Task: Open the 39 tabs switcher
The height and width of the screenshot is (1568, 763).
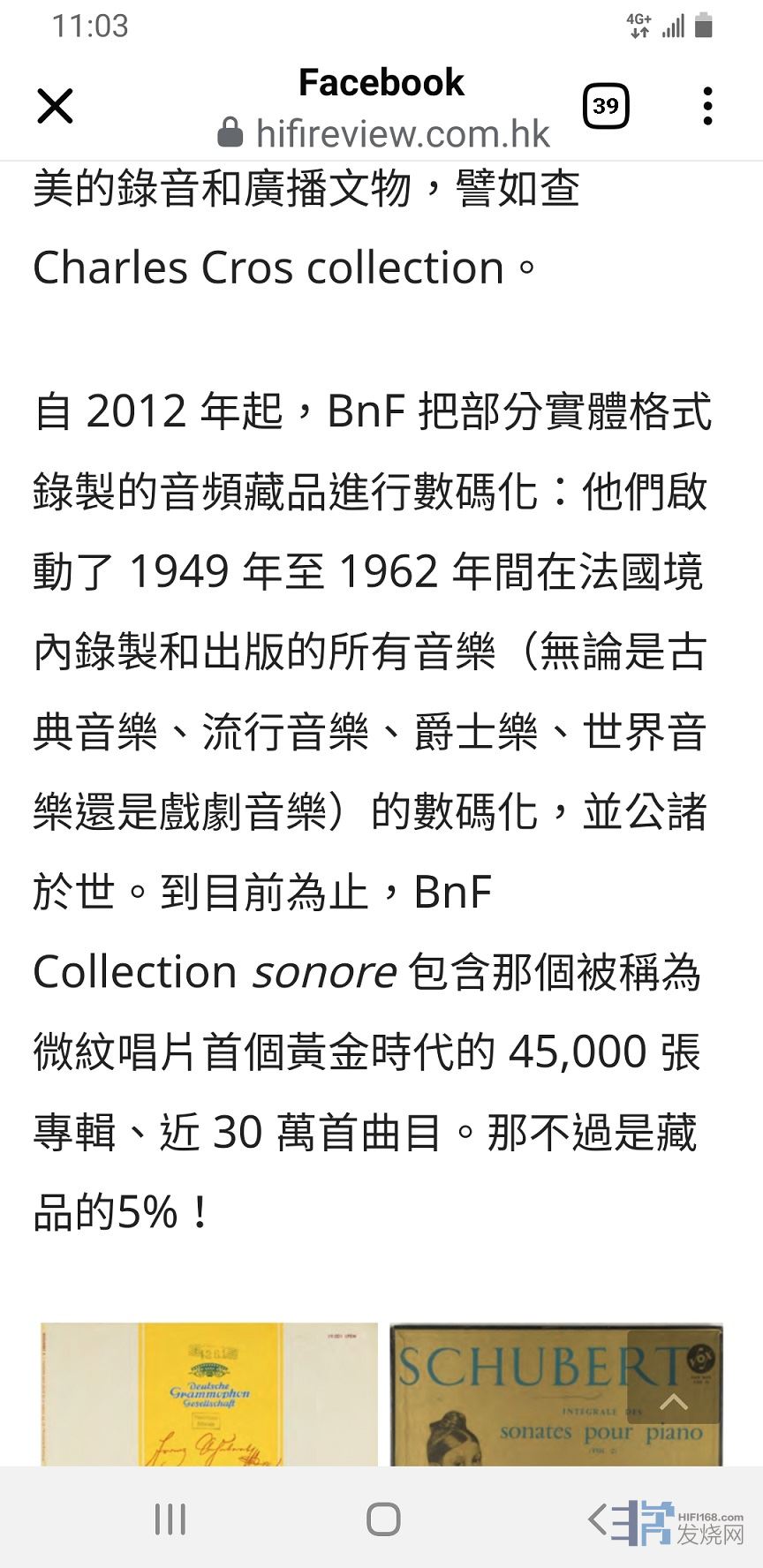Action: (x=606, y=107)
